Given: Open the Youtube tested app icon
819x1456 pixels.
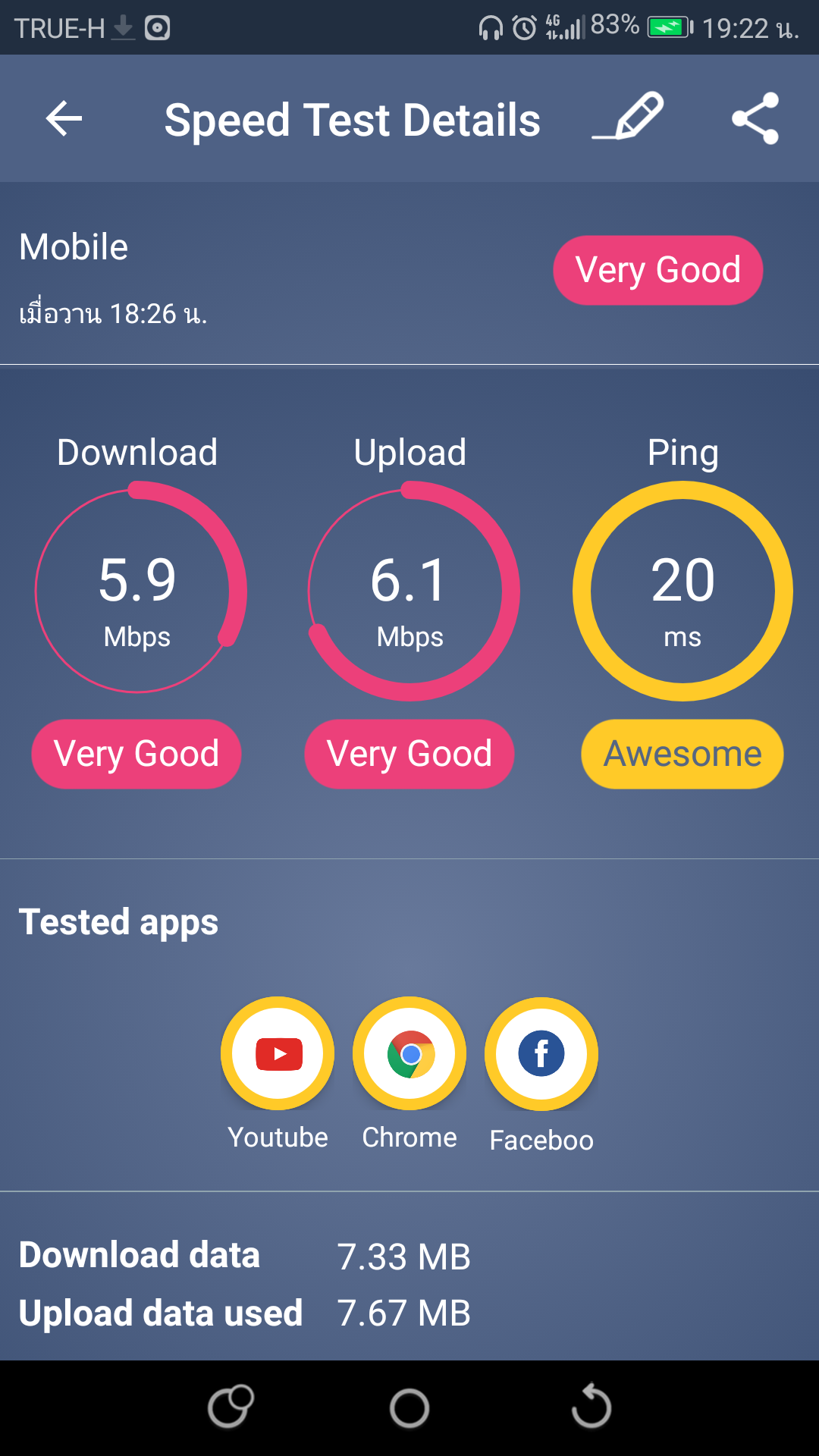Looking at the screenshot, I should [278, 1053].
